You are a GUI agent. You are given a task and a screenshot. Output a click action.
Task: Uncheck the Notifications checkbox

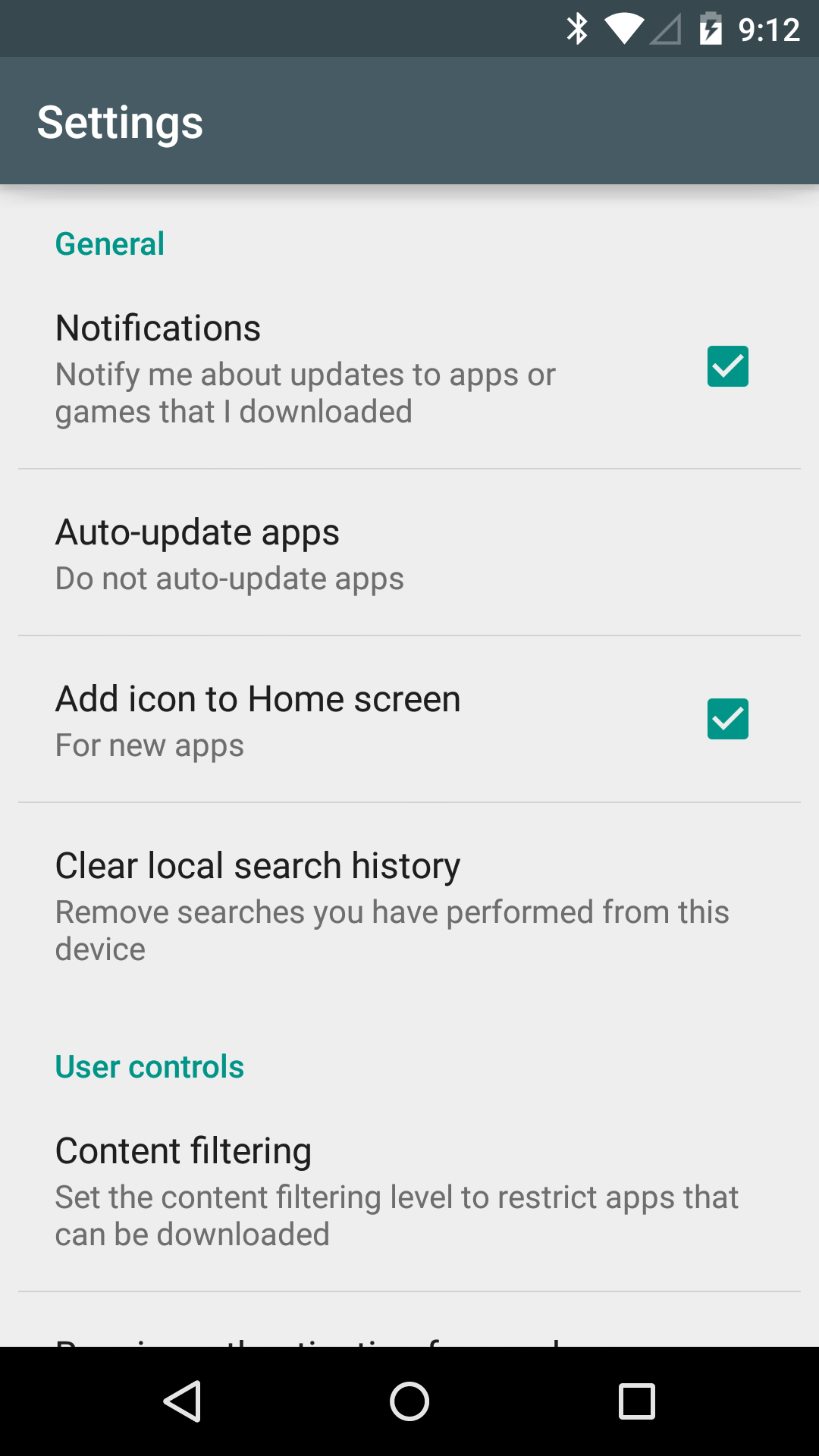[x=727, y=366]
